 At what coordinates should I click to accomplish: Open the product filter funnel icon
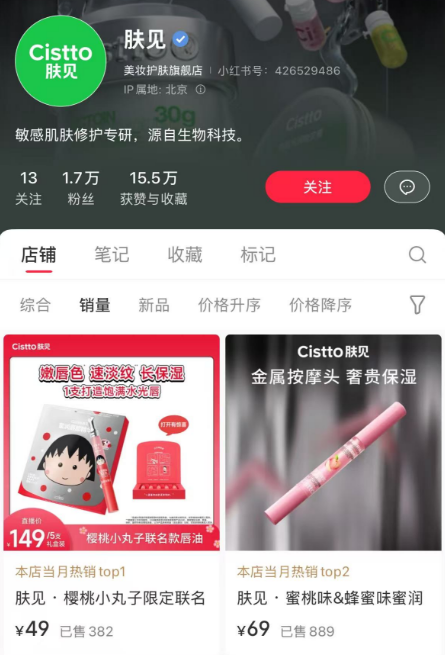click(x=417, y=305)
